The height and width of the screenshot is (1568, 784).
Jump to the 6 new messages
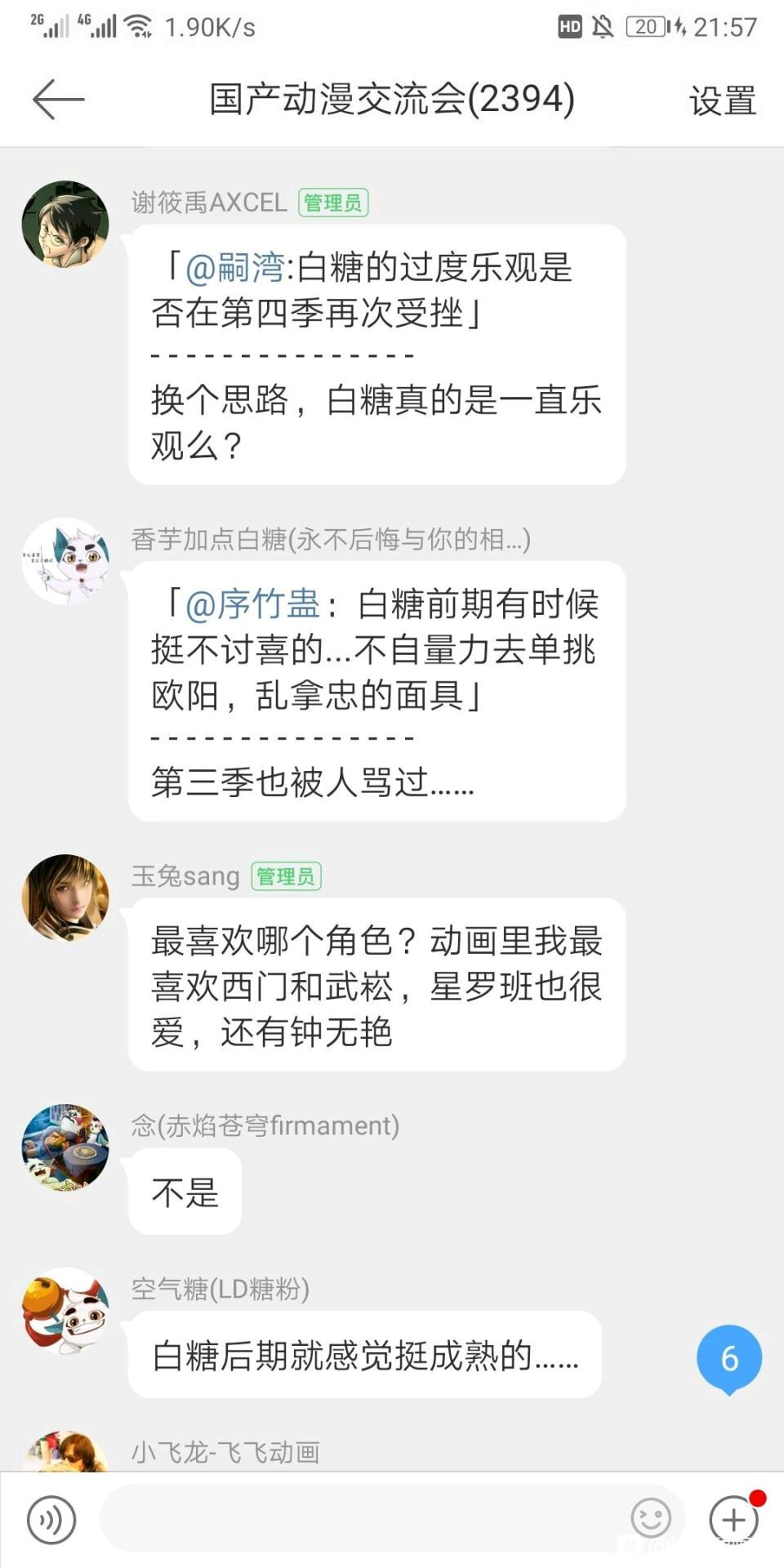click(729, 1359)
